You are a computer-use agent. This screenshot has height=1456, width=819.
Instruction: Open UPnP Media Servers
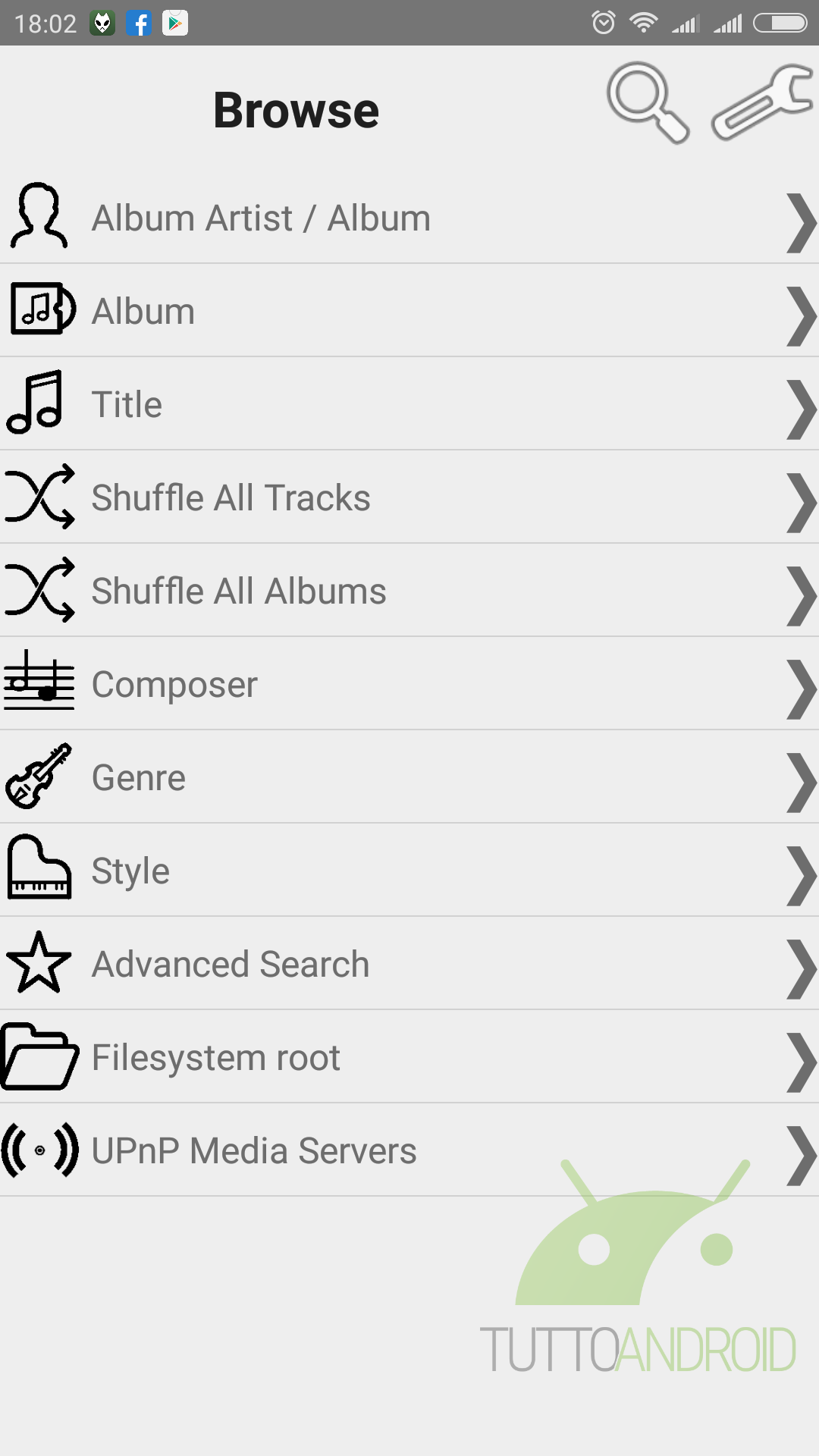coord(409,1150)
